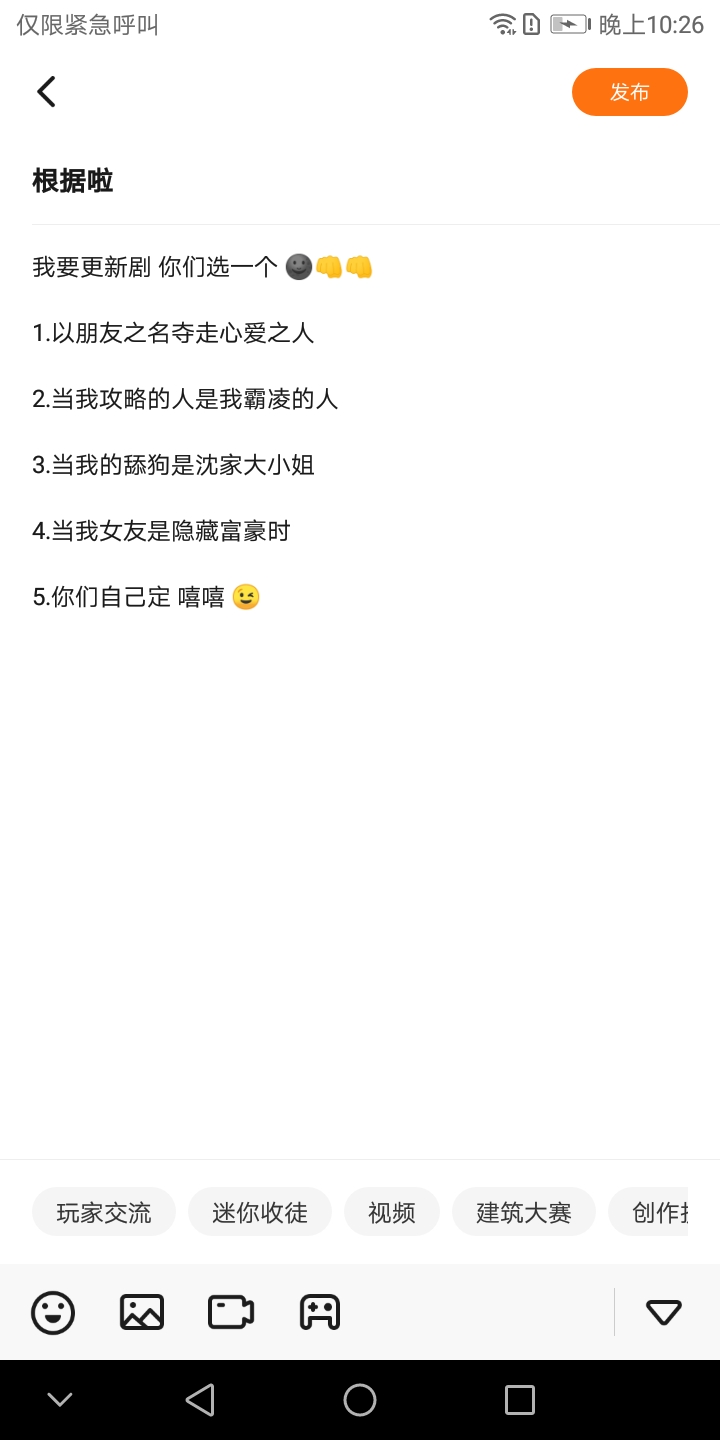Go back using the top-left arrow
The width and height of the screenshot is (720, 1440).
46,92
